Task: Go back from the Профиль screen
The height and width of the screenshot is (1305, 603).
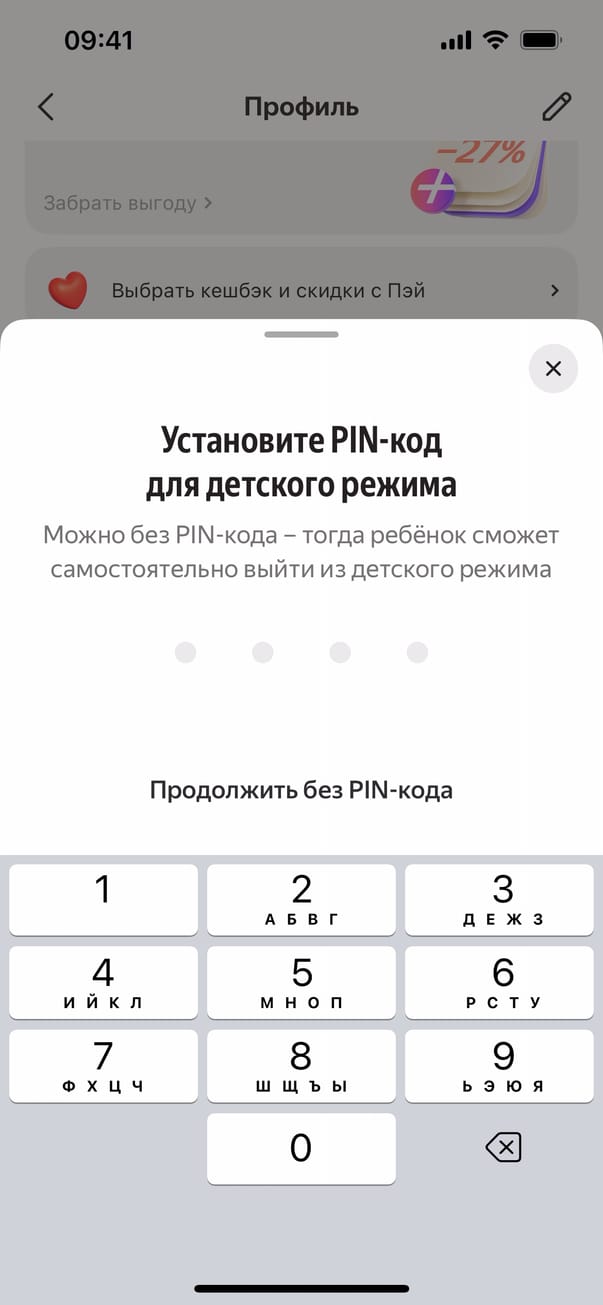Action: (46, 107)
